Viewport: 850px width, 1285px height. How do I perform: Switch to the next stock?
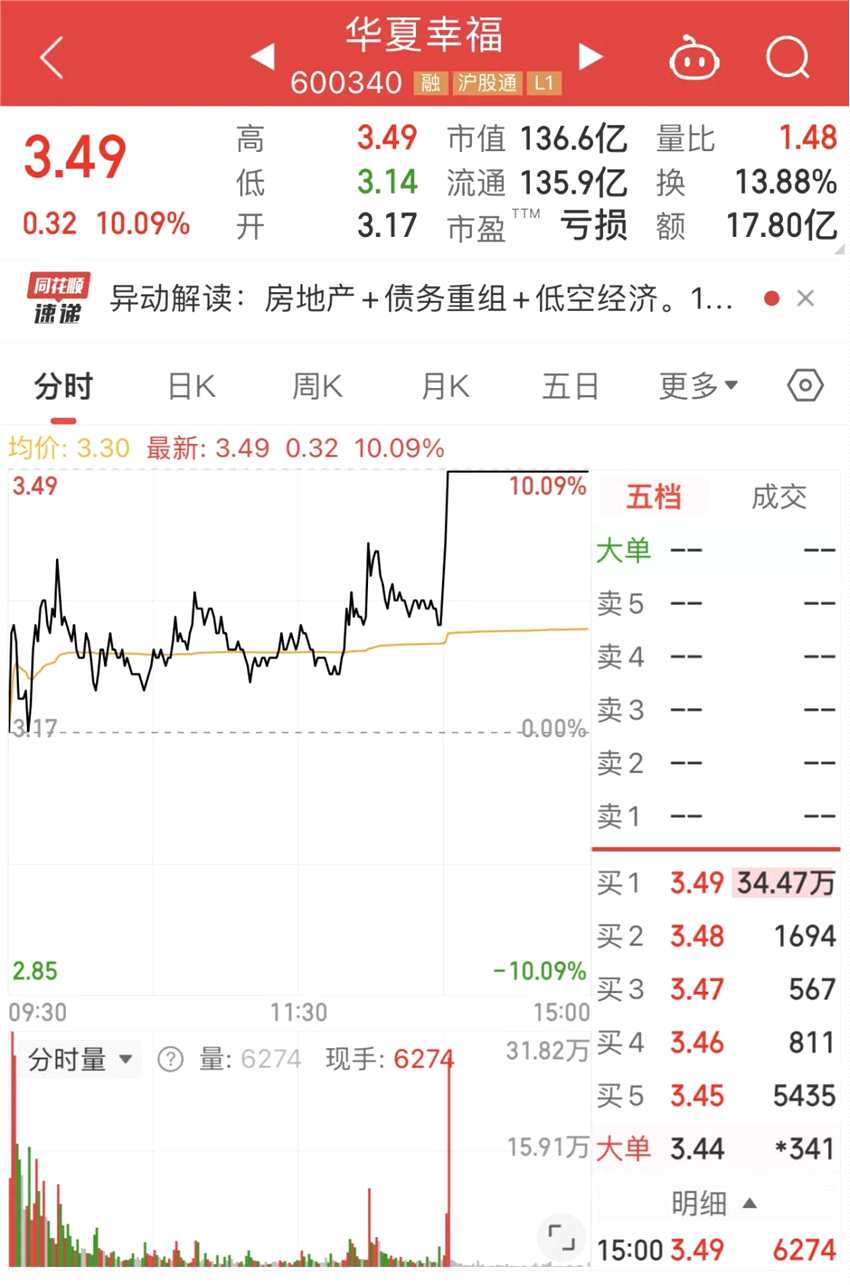click(x=590, y=57)
